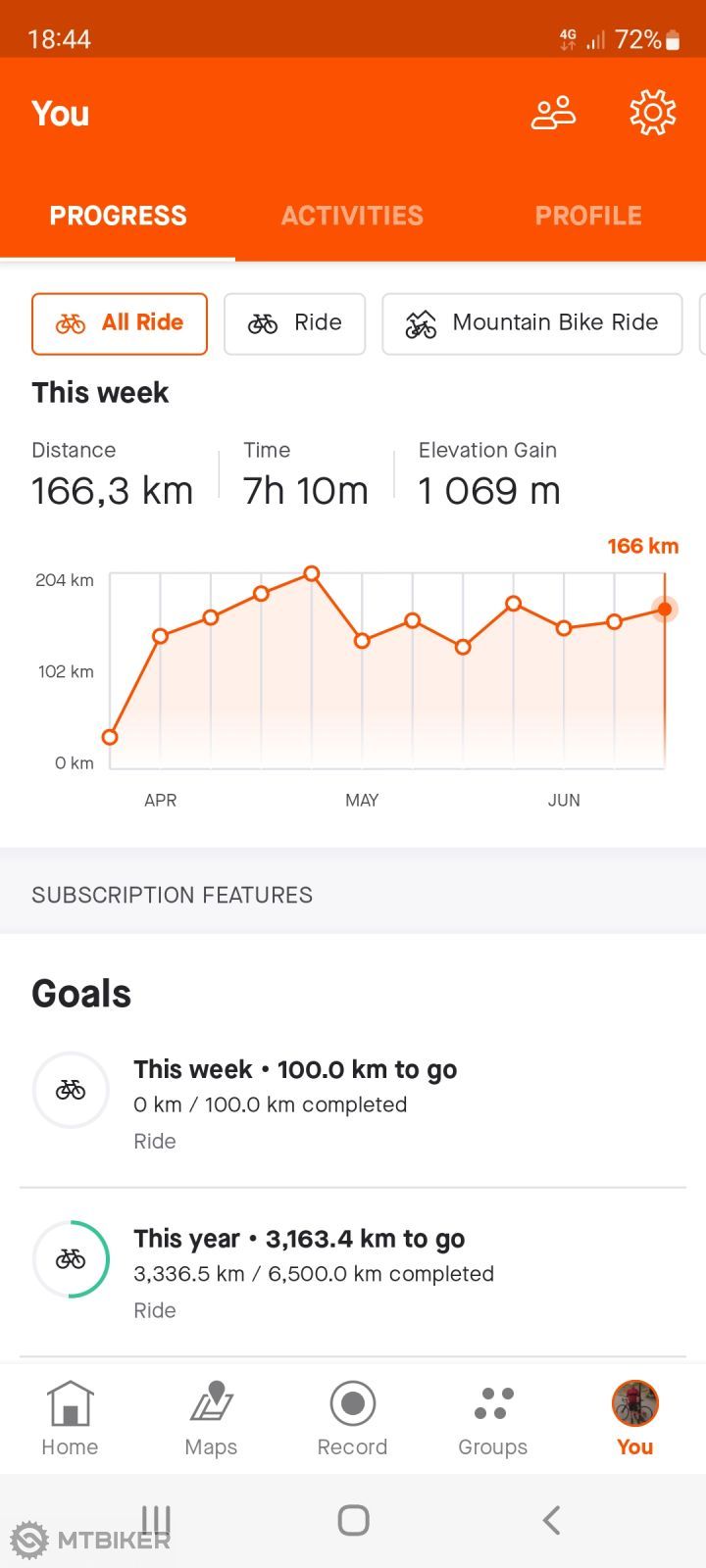This screenshot has height=1568, width=706.
Task: Select the Record tab icon
Action: tap(352, 1404)
